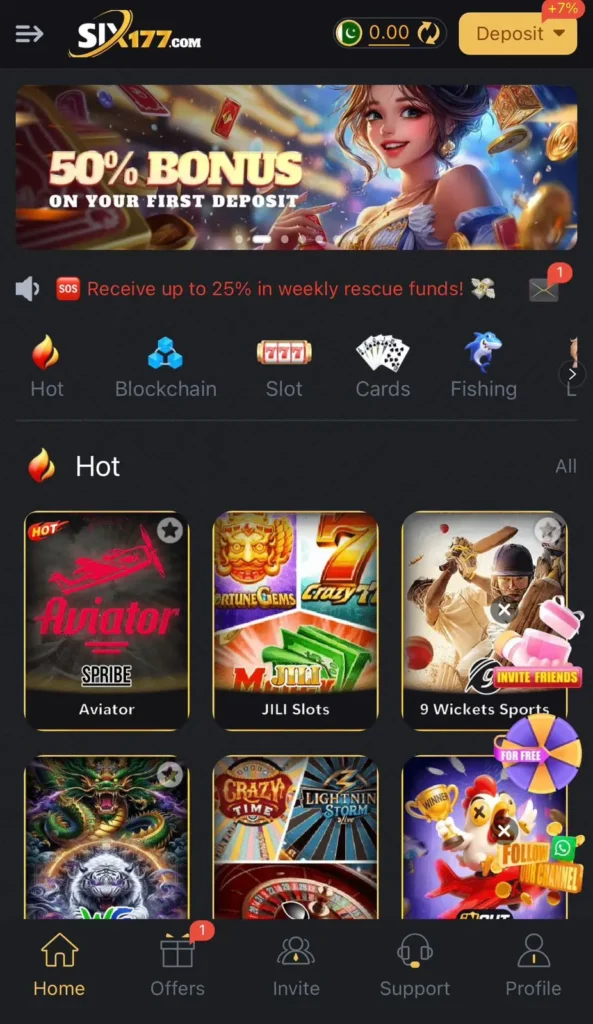Screen dimensions: 593x1024
Task: Open the Profile tab
Action: click(534, 967)
